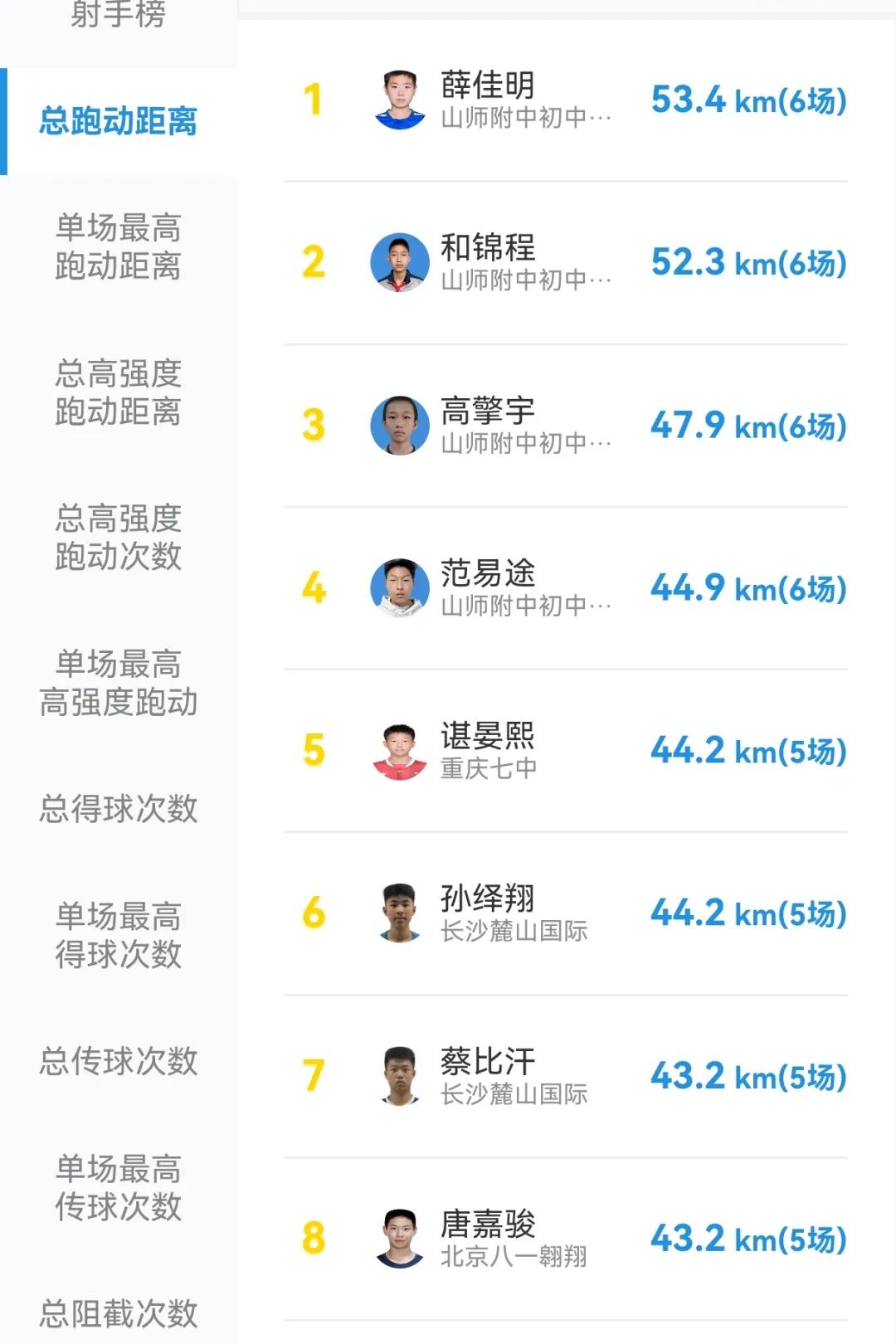896x1344 pixels.
Task: Open the 单场最高传球次数 ranking
Action: (118, 1187)
